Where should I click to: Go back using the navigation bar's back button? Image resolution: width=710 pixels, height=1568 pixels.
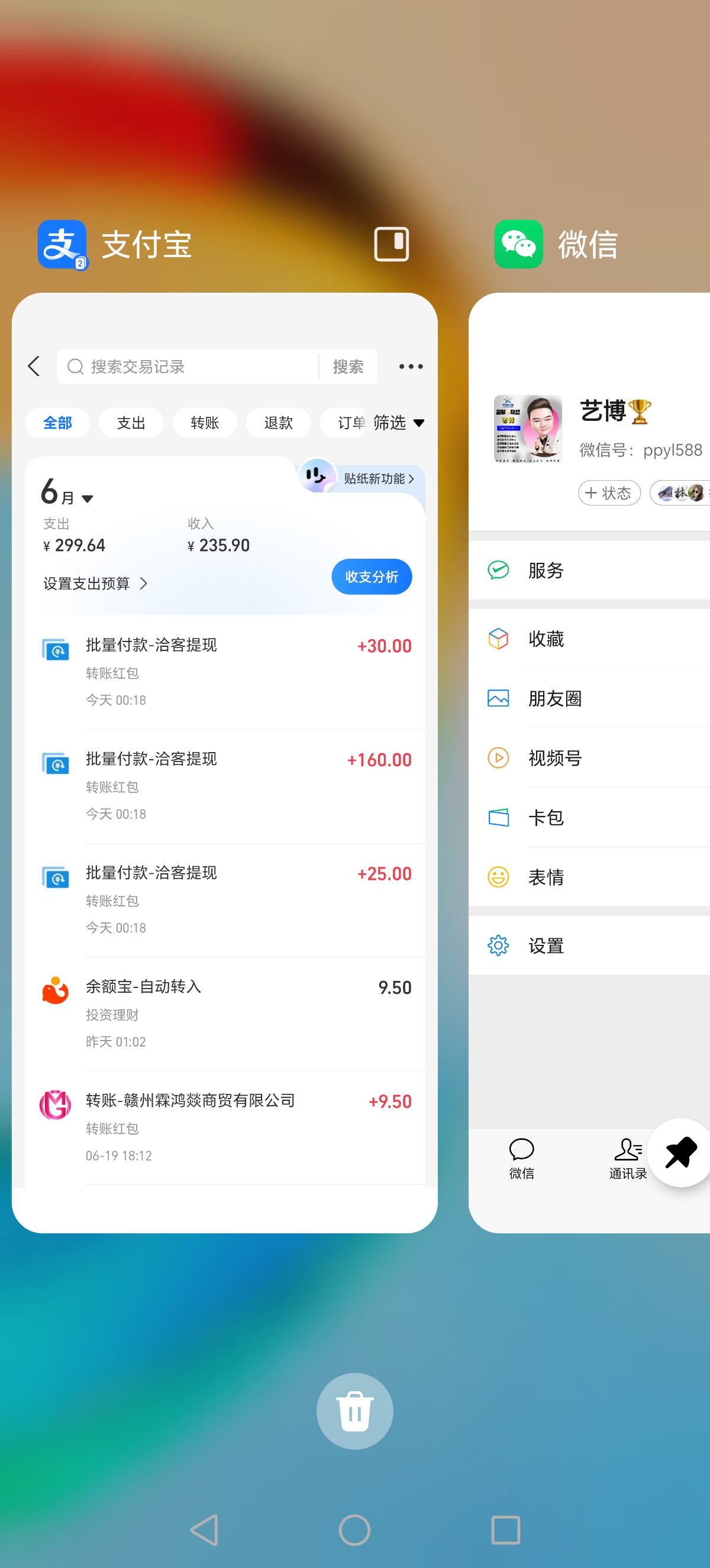(x=204, y=1530)
